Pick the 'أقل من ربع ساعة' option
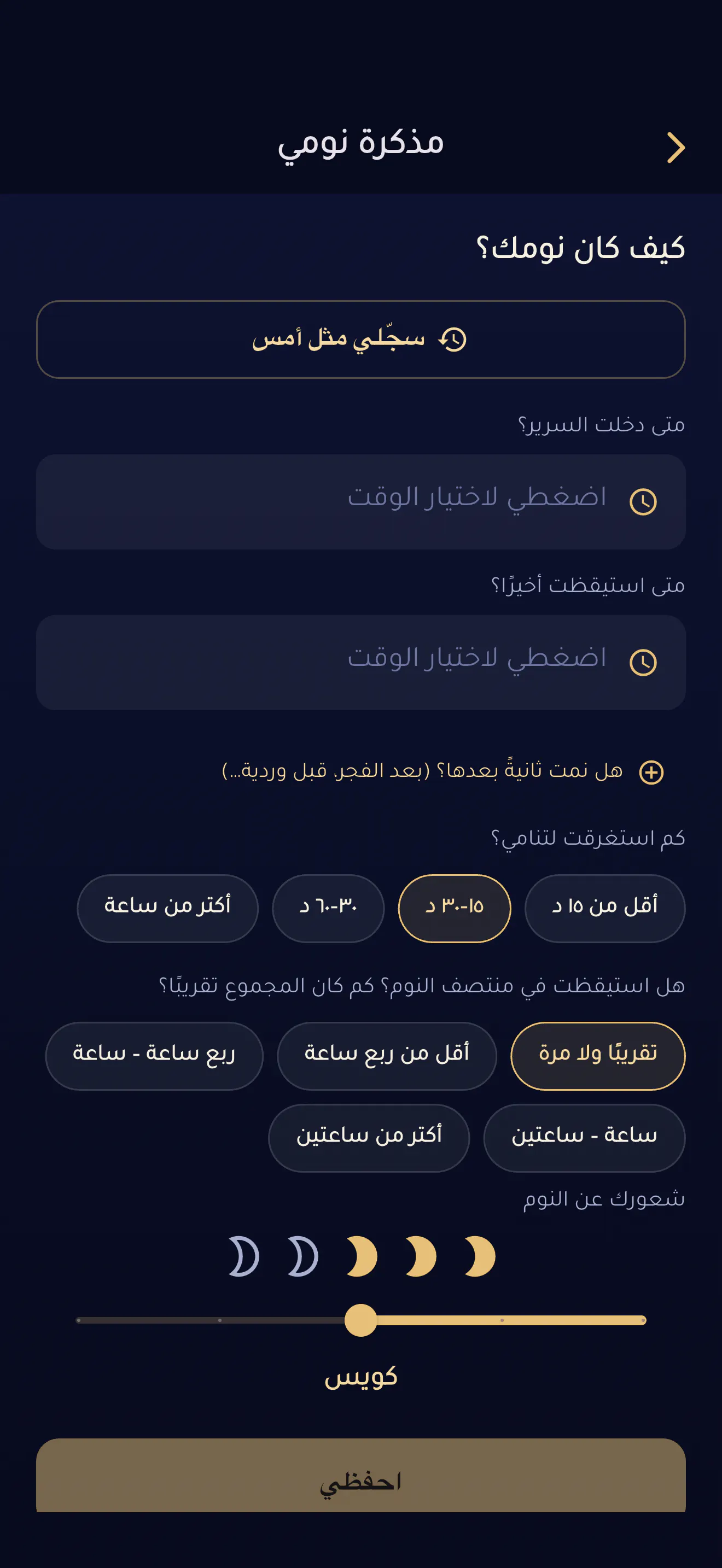The image size is (722, 1568). point(387,1056)
